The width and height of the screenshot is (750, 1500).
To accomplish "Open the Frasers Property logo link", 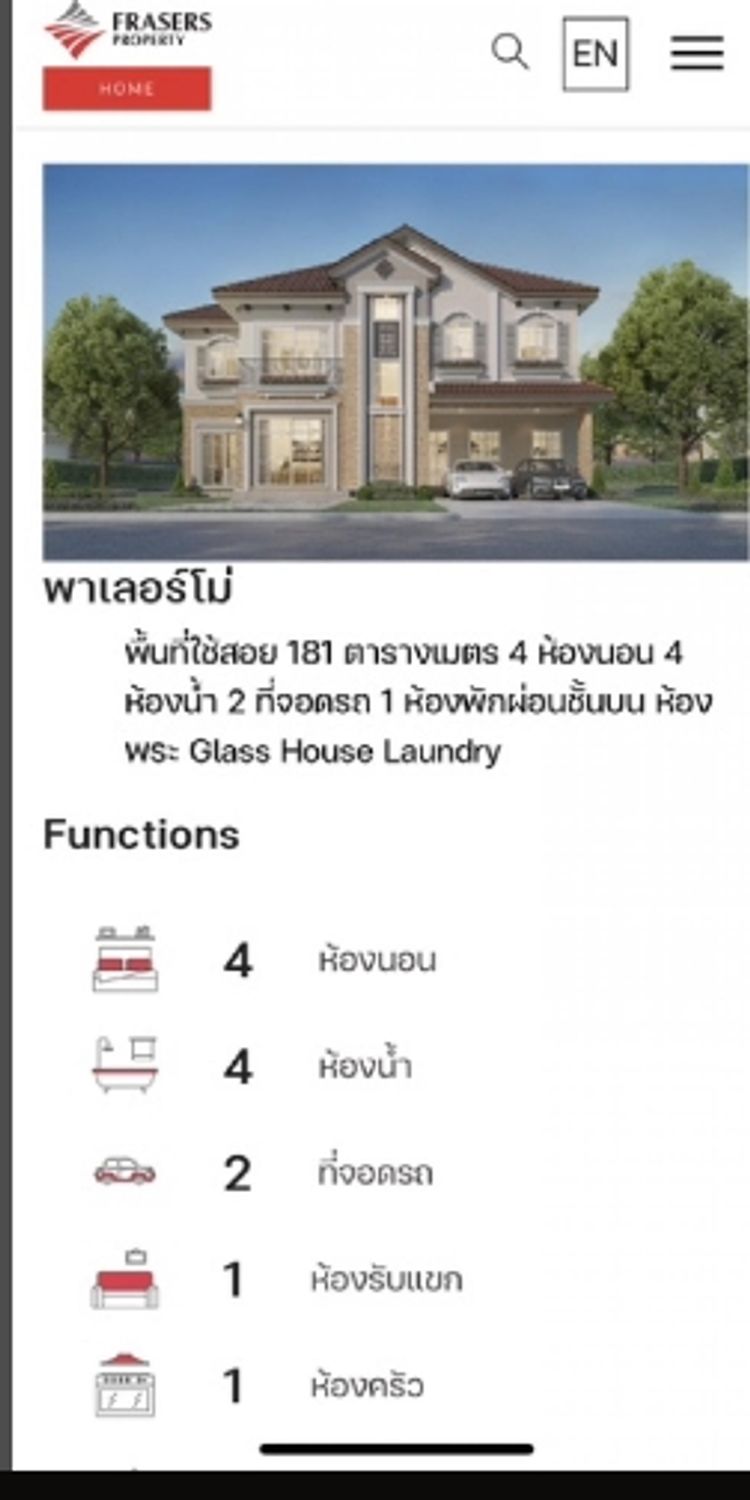I will (127, 28).
